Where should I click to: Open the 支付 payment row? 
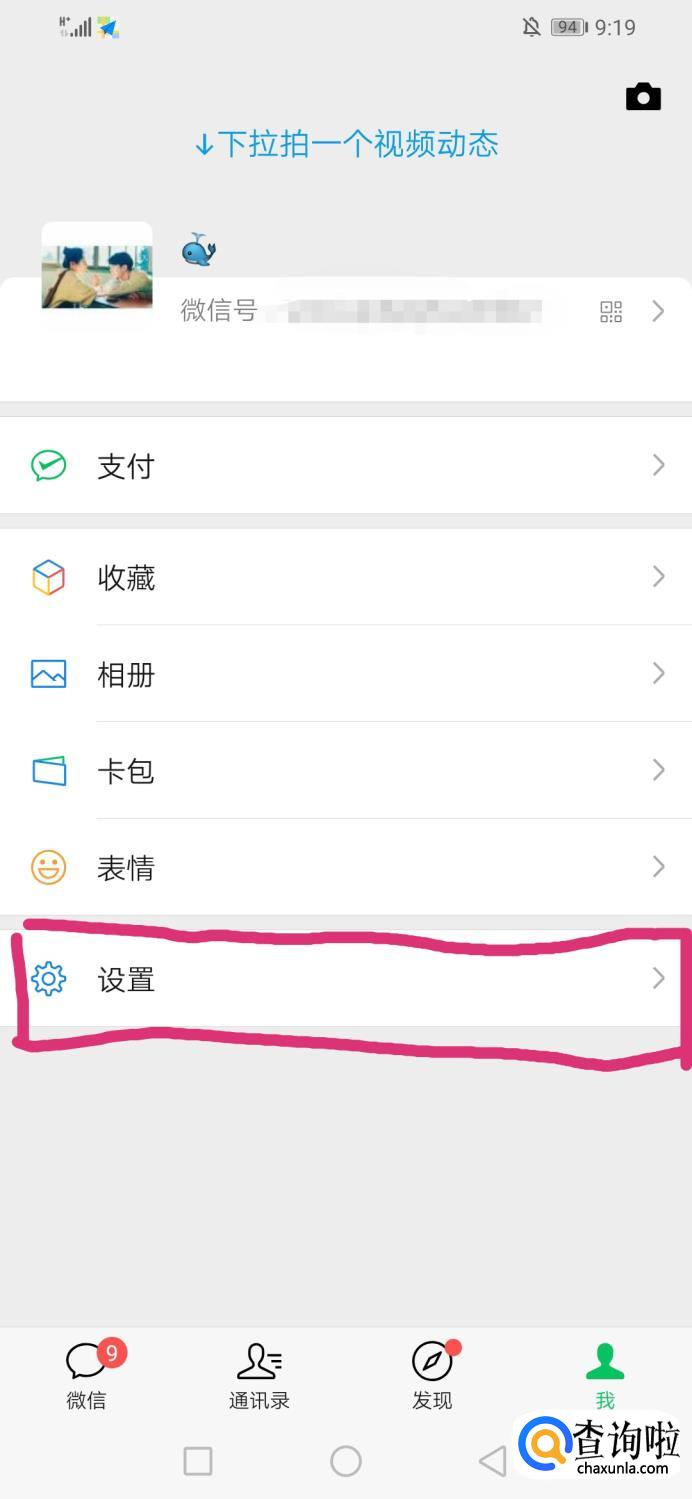coord(345,465)
